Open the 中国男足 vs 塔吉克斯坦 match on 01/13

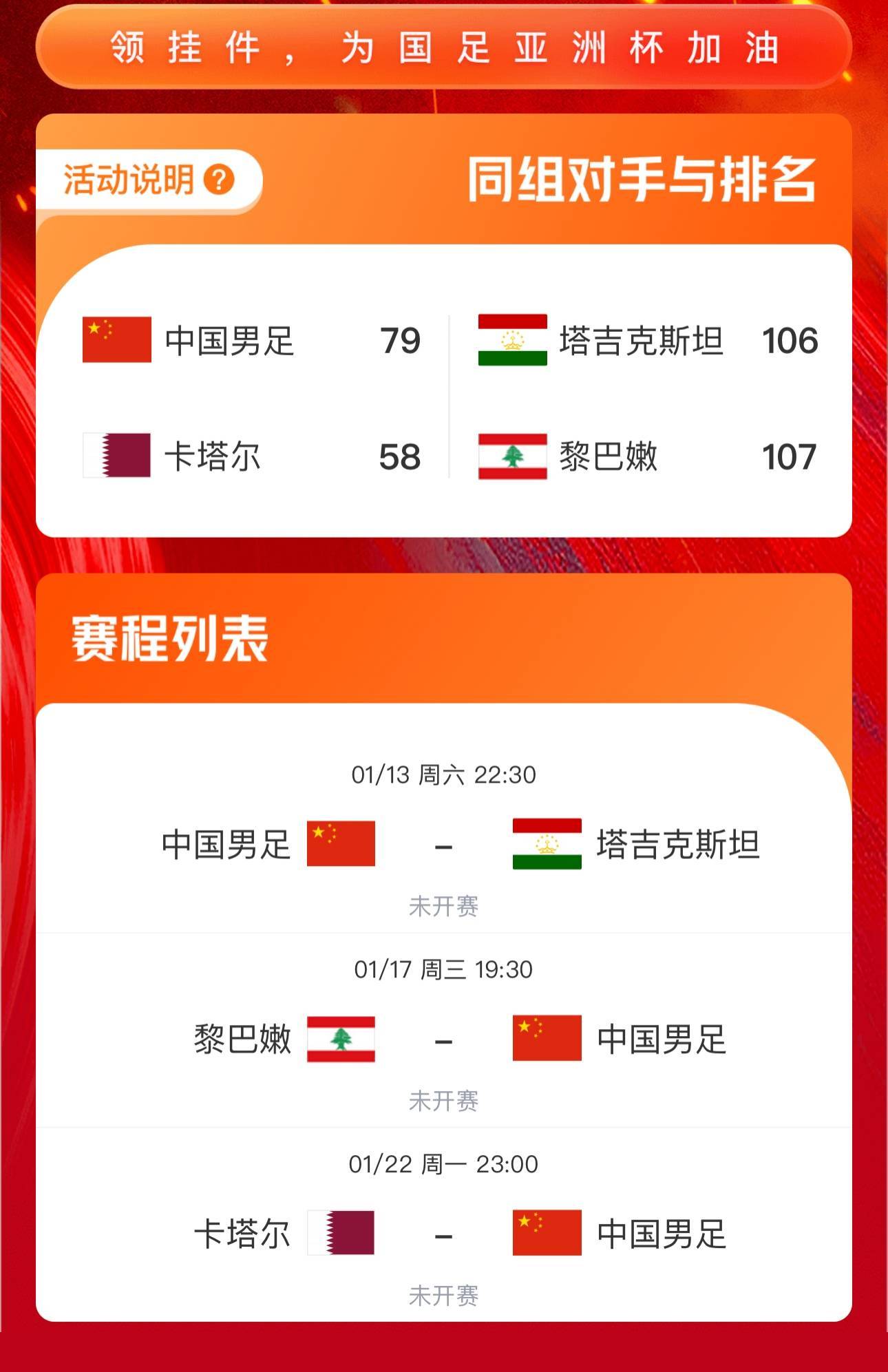point(444,844)
